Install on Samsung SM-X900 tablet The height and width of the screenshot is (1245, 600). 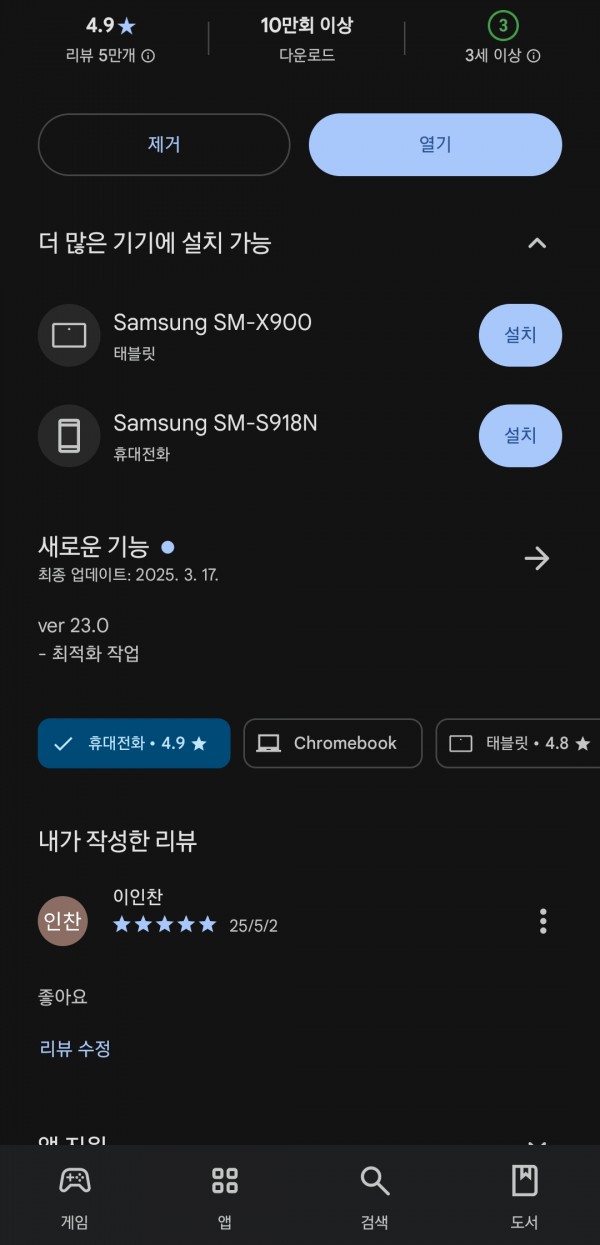coord(520,335)
